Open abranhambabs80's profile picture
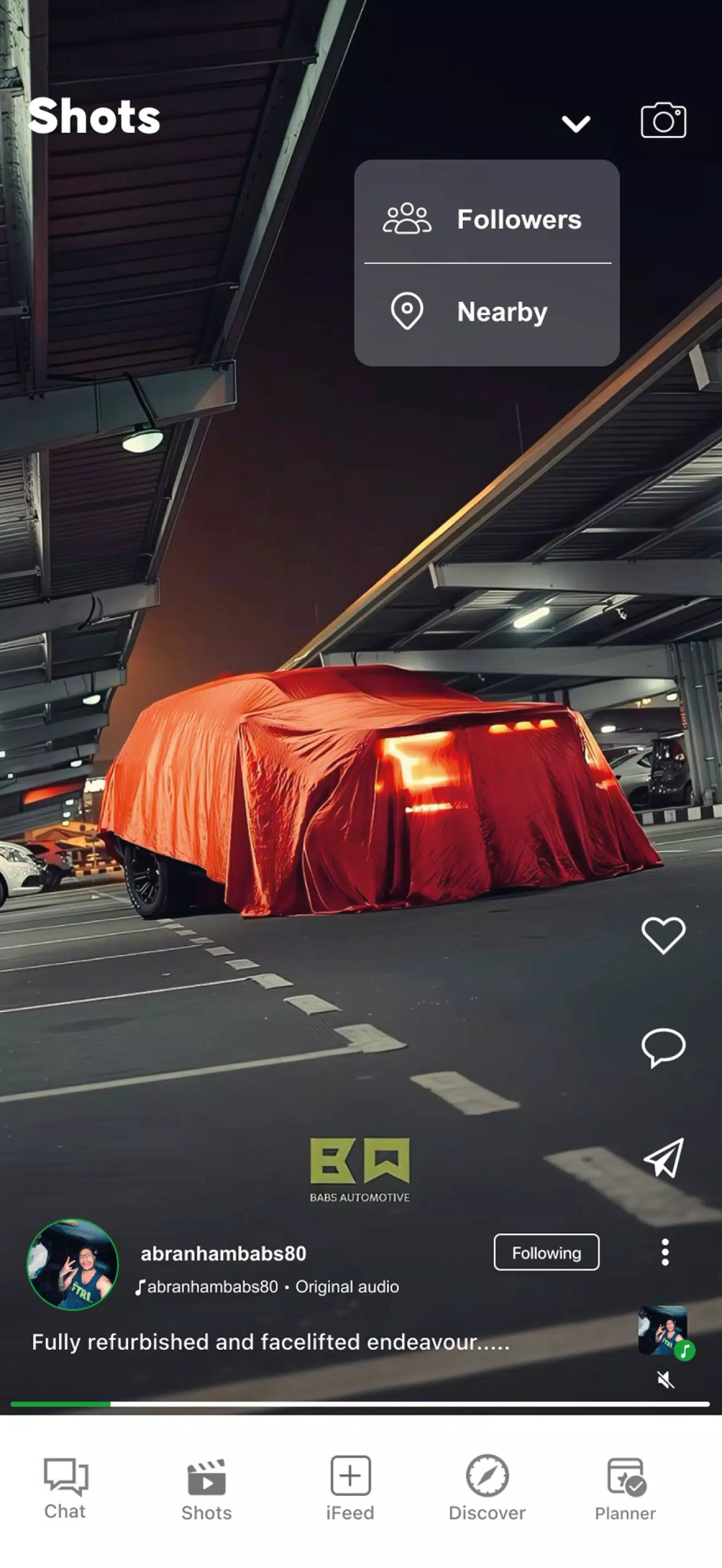722x1568 pixels. [x=72, y=1264]
